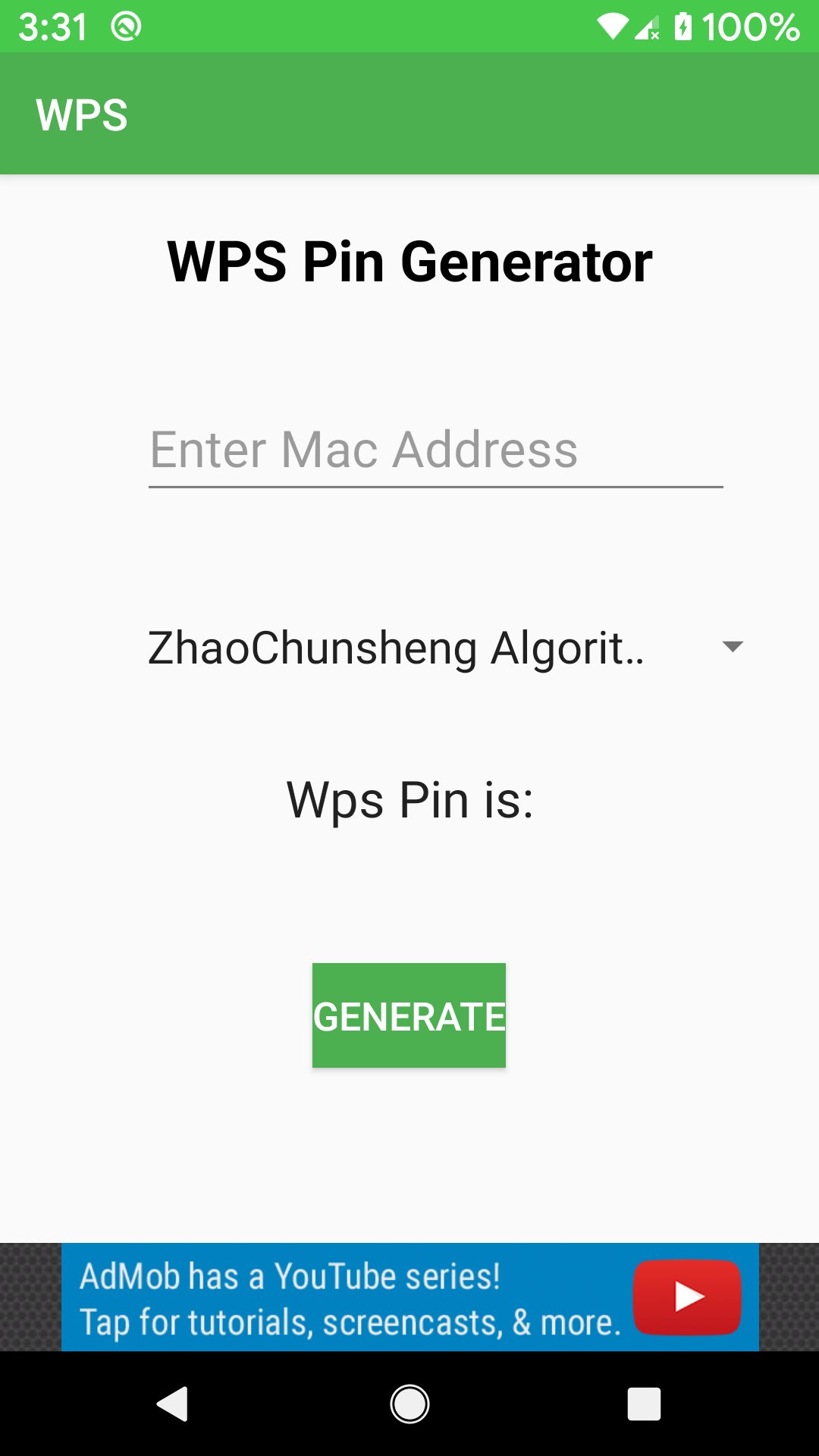Open the recent apps overview

645,1404
